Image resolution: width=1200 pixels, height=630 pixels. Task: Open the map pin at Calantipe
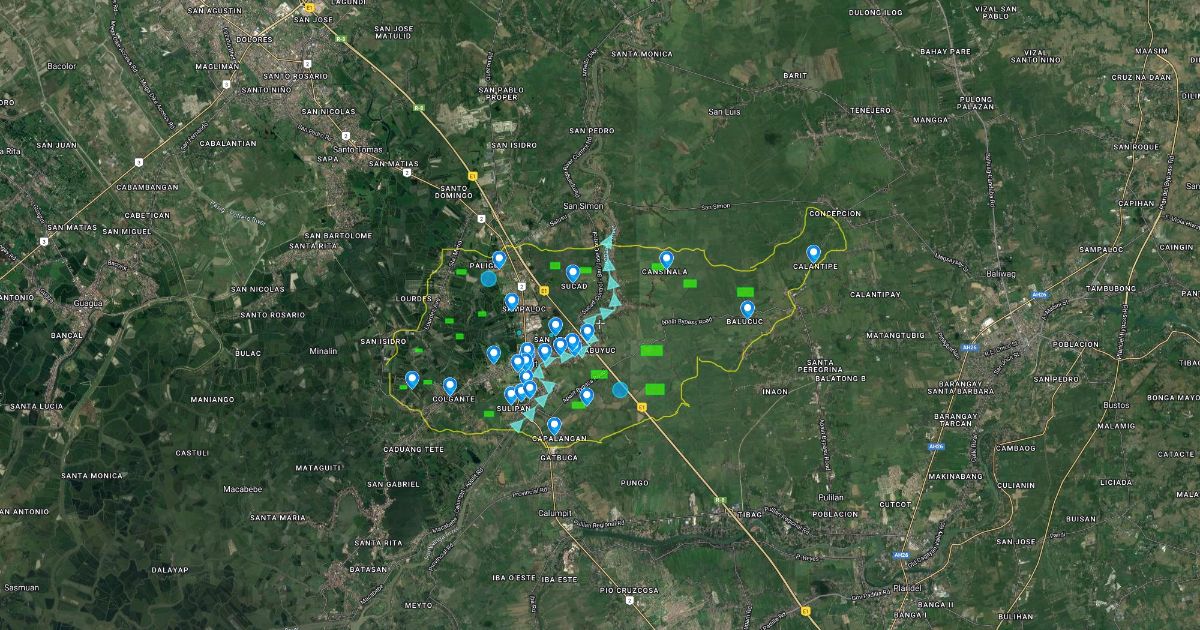coord(814,254)
